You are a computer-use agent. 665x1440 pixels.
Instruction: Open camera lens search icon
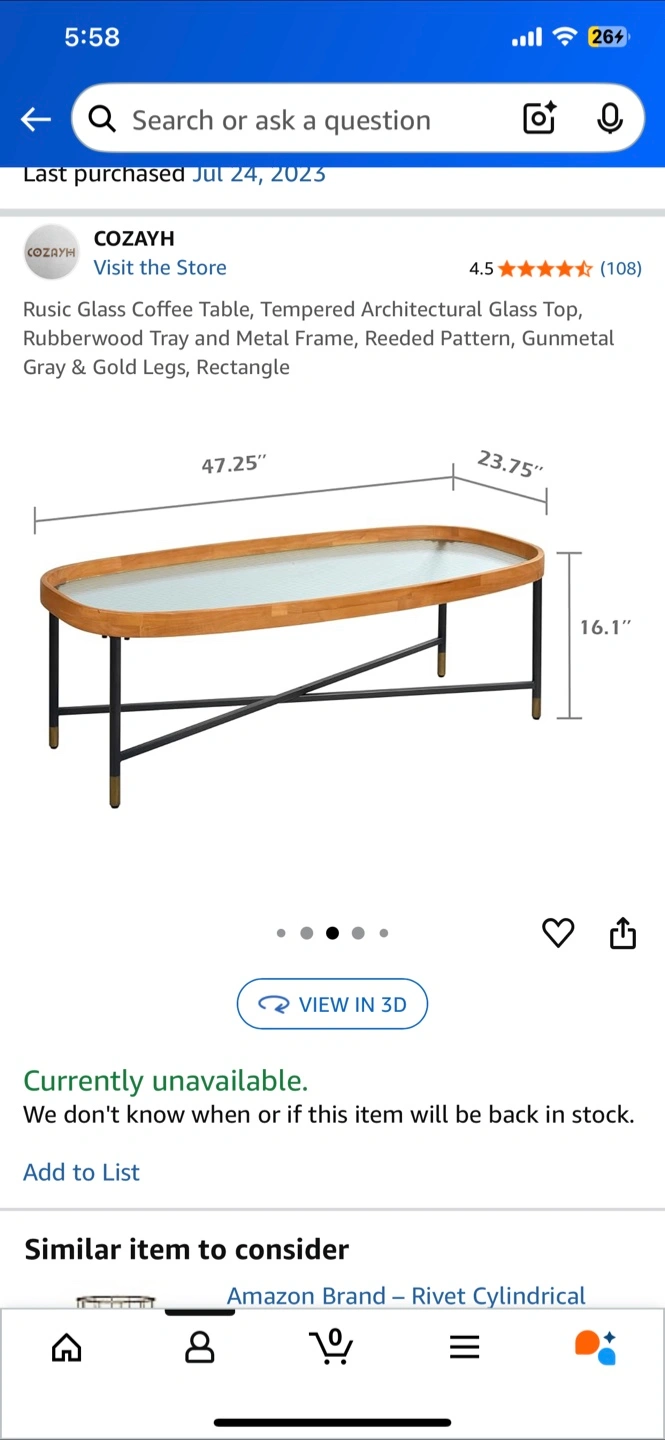coord(540,119)
